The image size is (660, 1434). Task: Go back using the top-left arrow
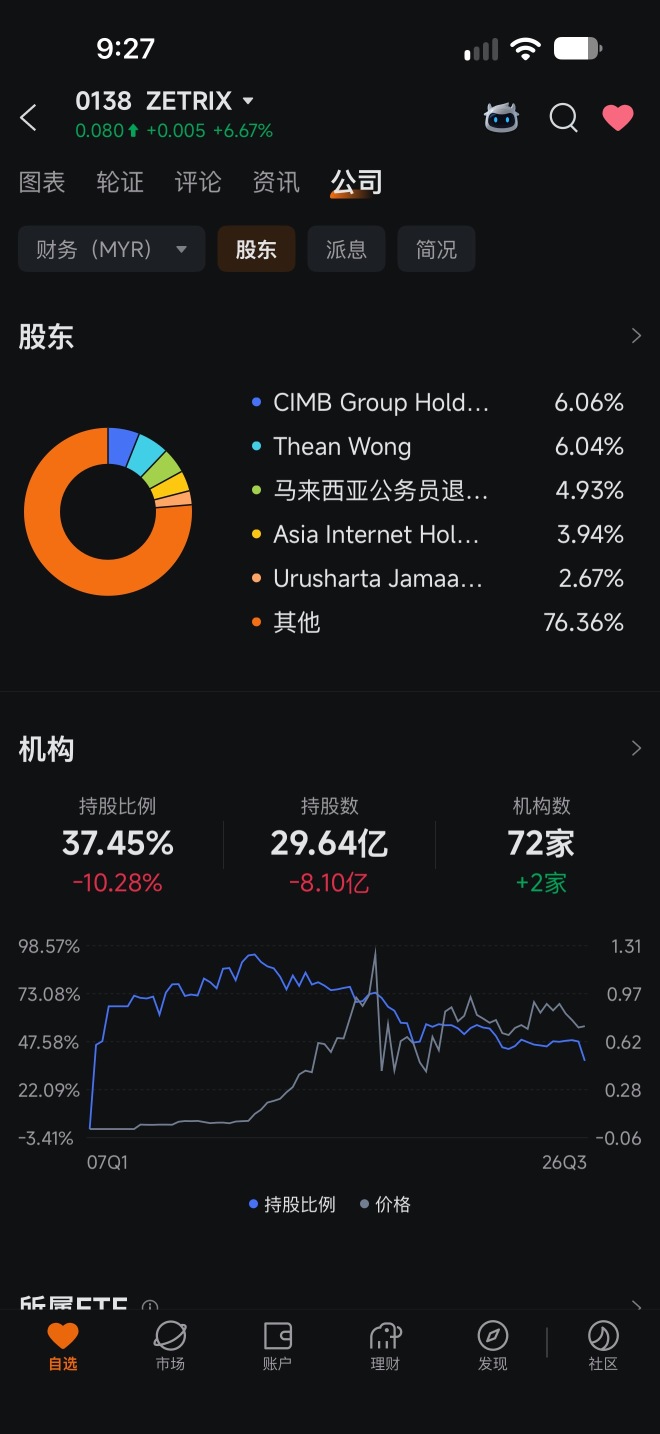[x=28, y=118]
